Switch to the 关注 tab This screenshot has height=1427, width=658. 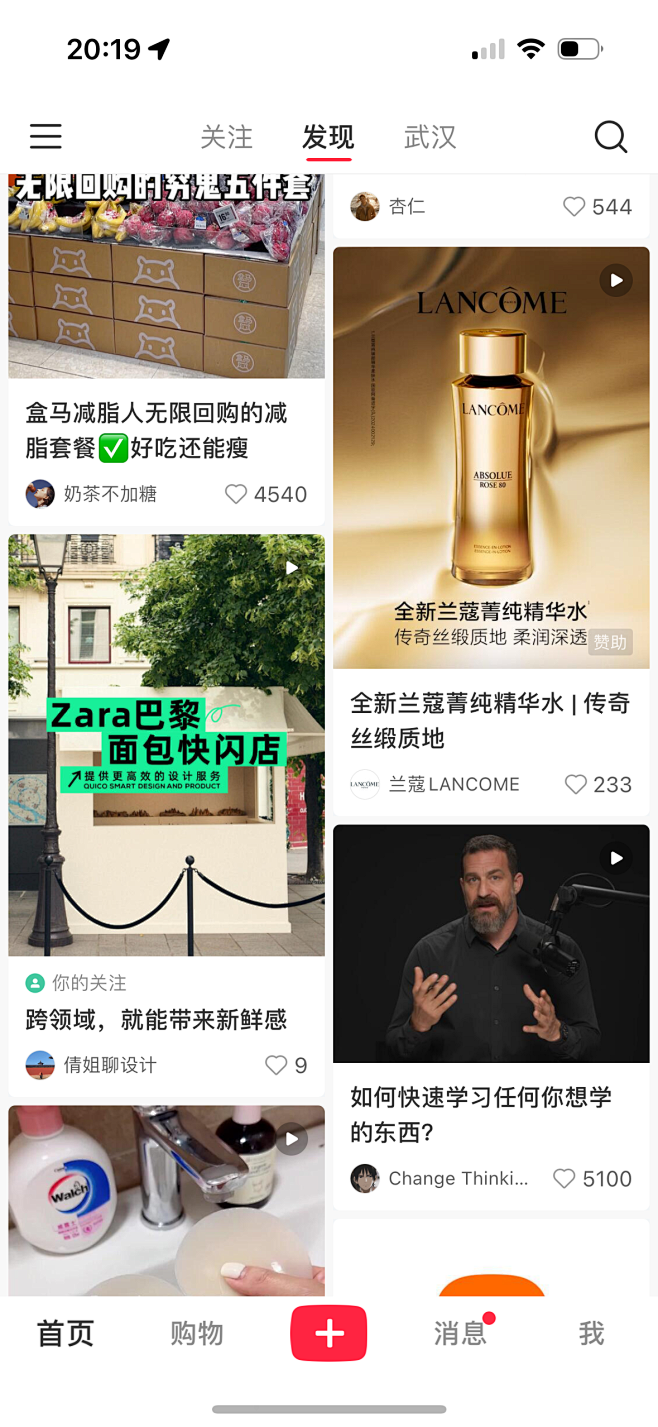227,137
